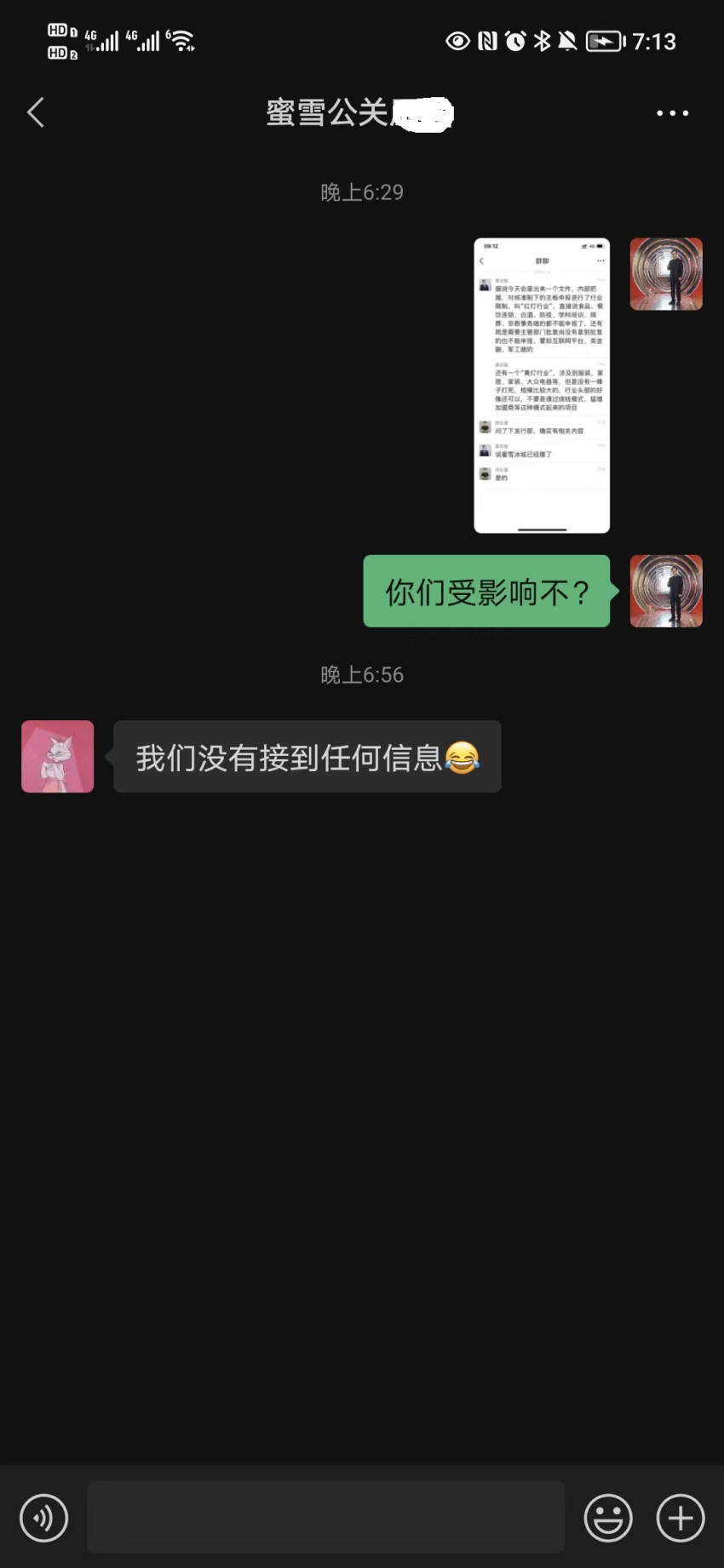Screen dimensions: 724x1568
Task: Open your avatar beside 你们受影响不？
Action: tap(665, 591)
